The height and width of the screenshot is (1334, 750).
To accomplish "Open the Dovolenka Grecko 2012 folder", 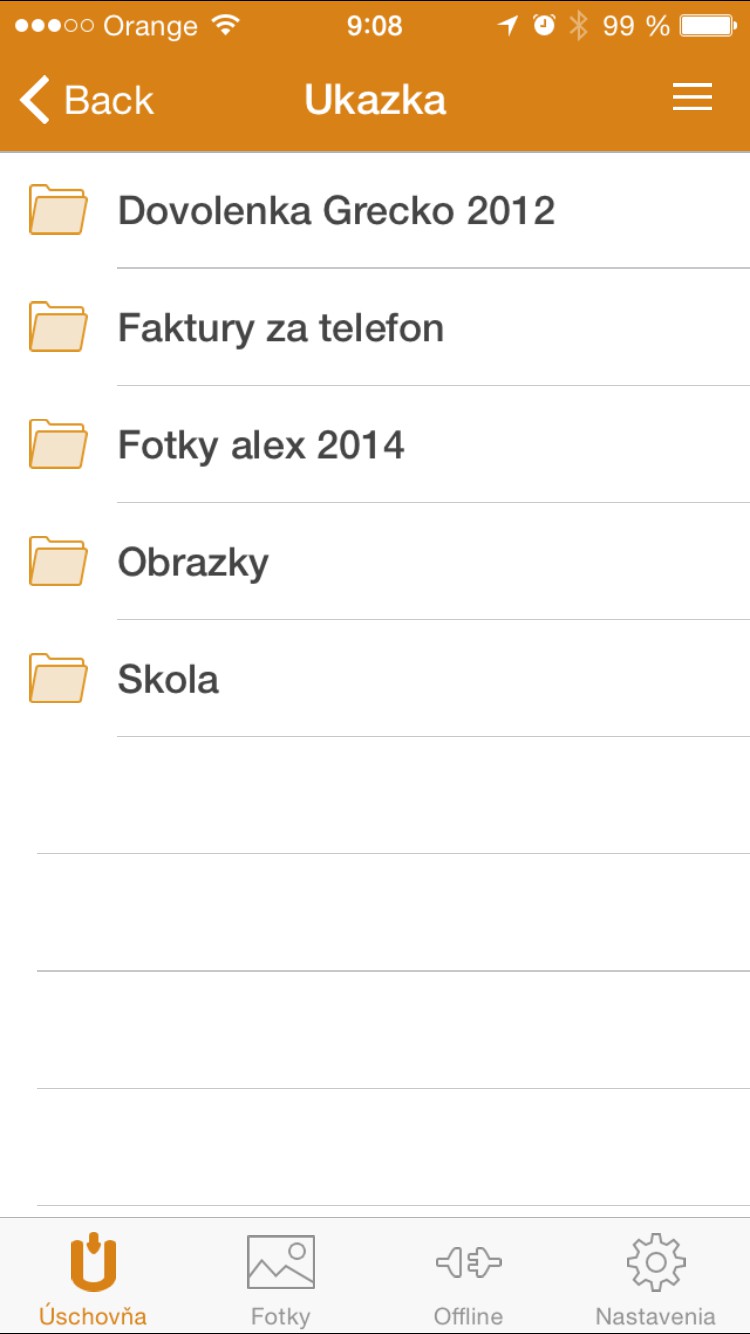I will point(336,211).
